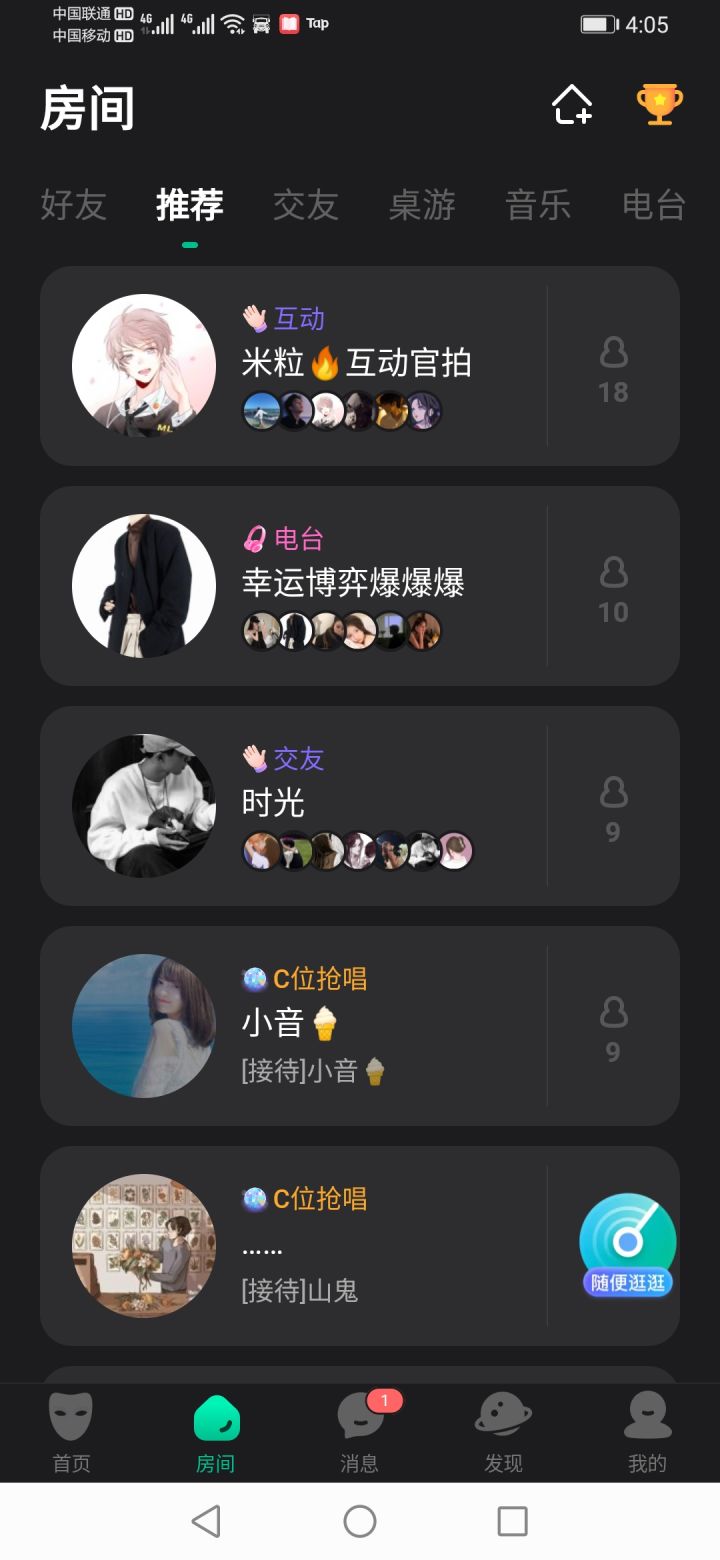720x1560 pixels.
Task: Expand the avatar stack of 时光 room
Action: pos(356,850)
